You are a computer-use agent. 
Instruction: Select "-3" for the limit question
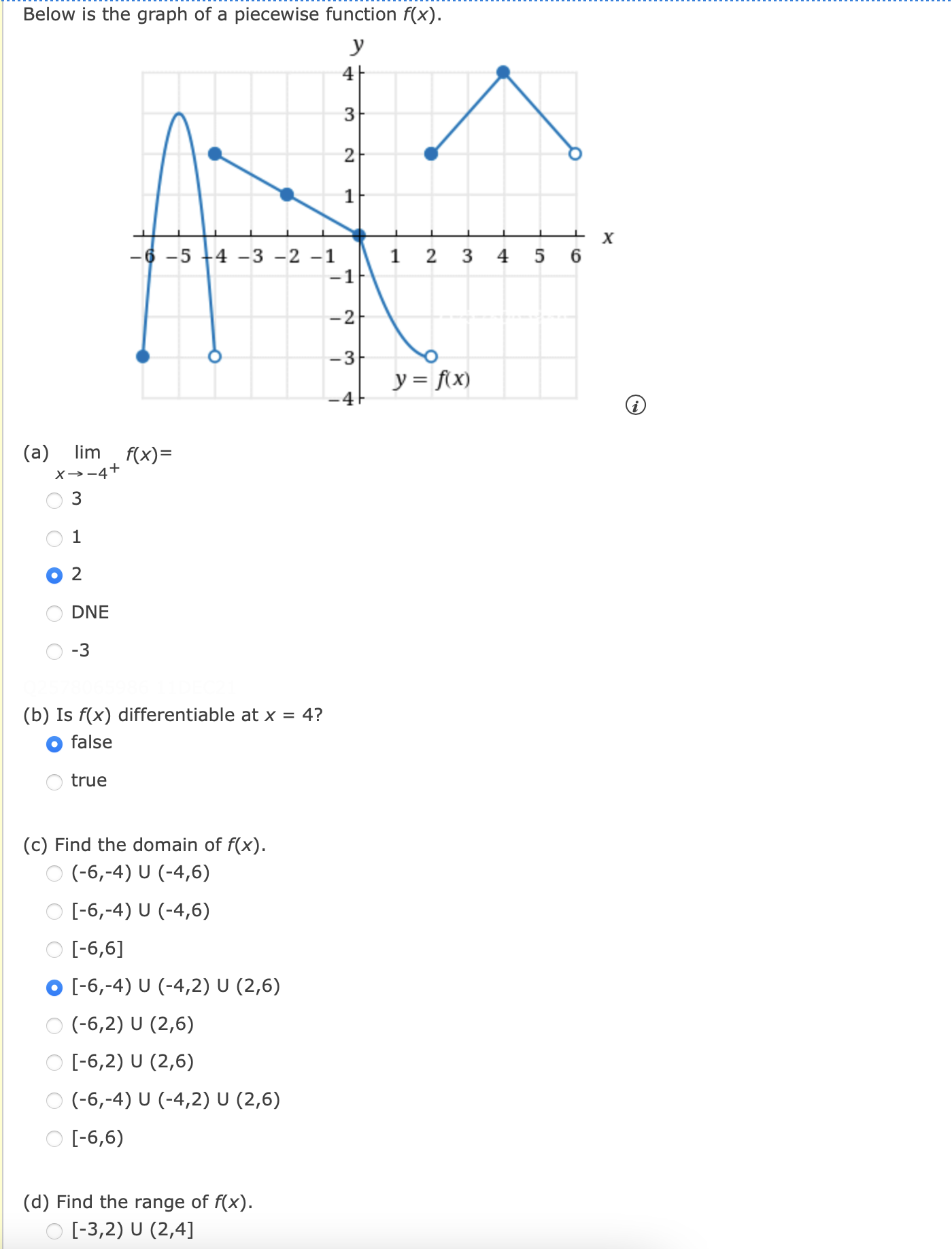click(54, 651)
